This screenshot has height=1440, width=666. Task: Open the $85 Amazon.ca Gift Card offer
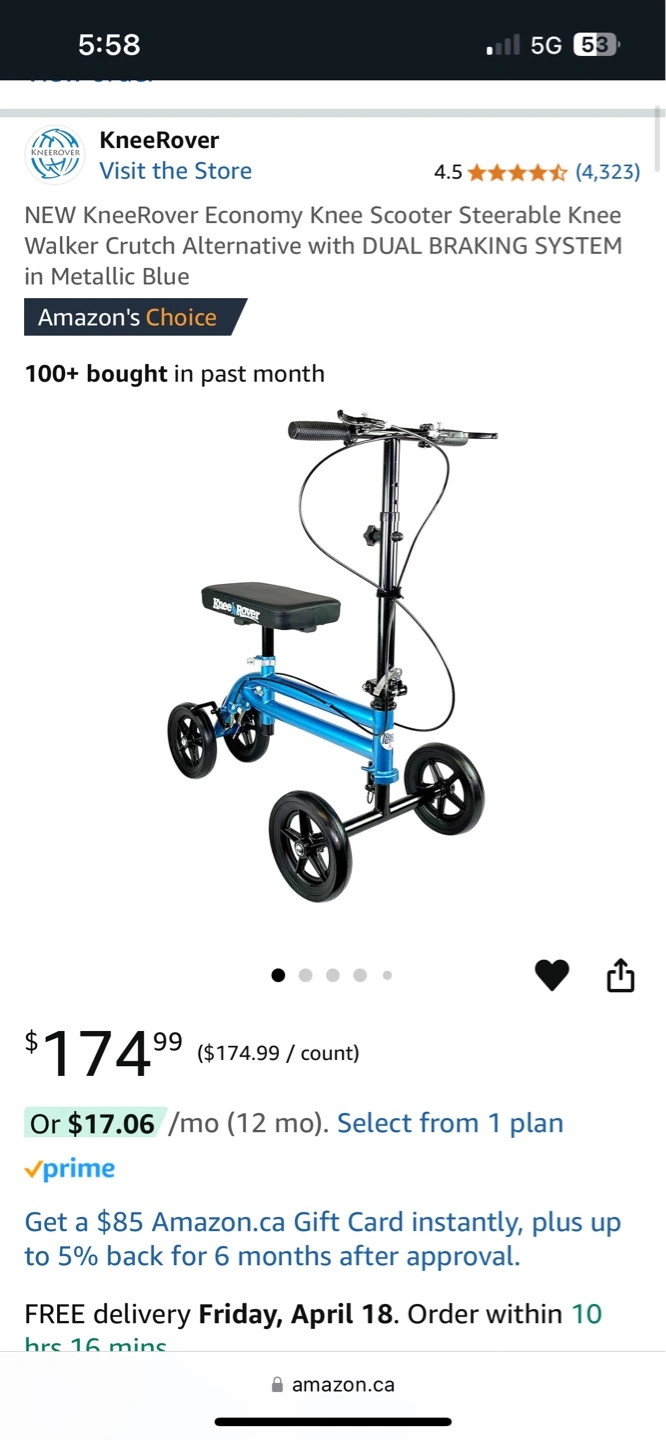click(x=323, y=1238)
